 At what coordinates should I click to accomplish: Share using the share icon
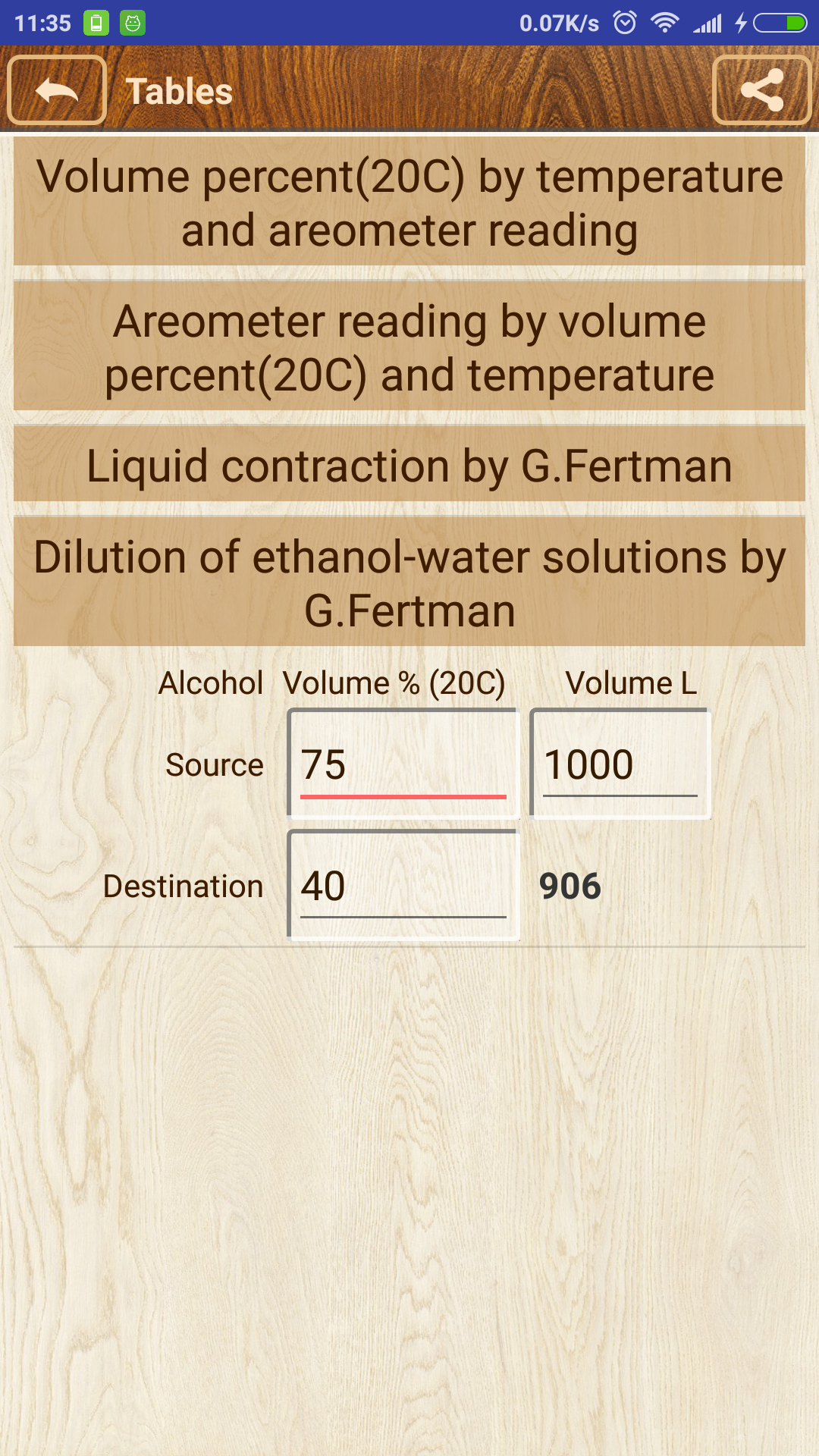(761, 90)
